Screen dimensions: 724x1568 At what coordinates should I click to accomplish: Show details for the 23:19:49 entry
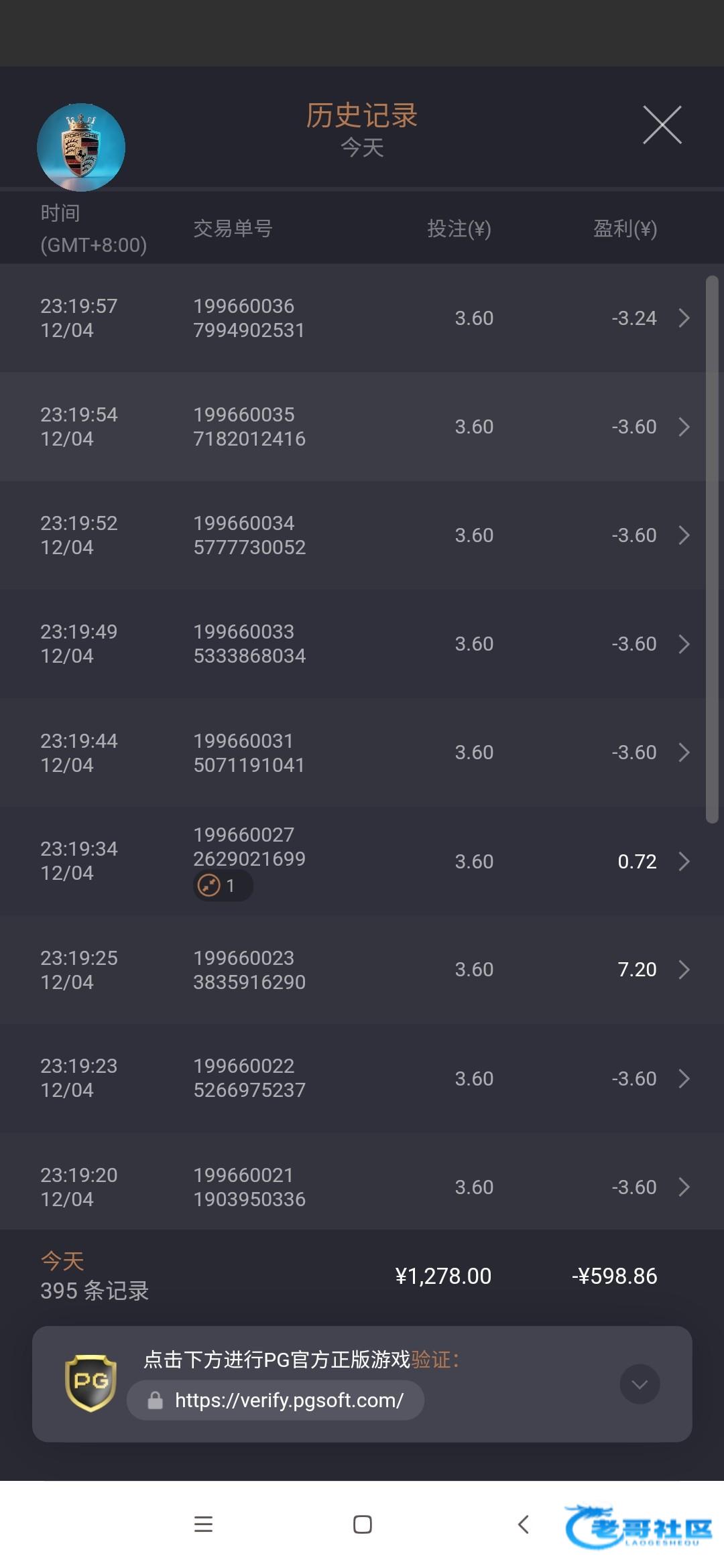[362, 644]
